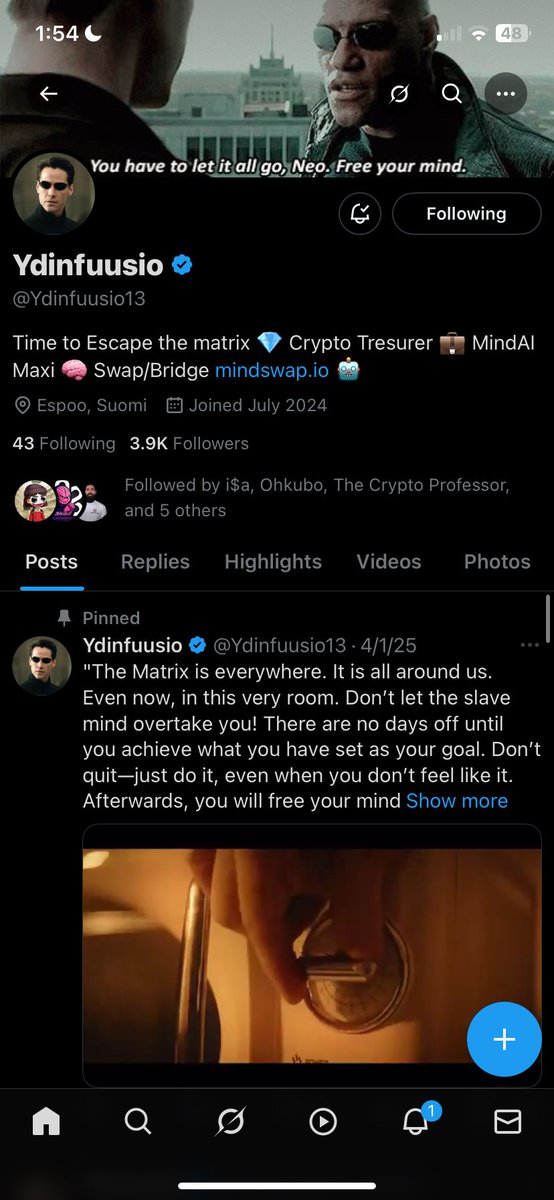Compose a new post
Screen dimensions: 554x1200
(x=504, y=1039)
